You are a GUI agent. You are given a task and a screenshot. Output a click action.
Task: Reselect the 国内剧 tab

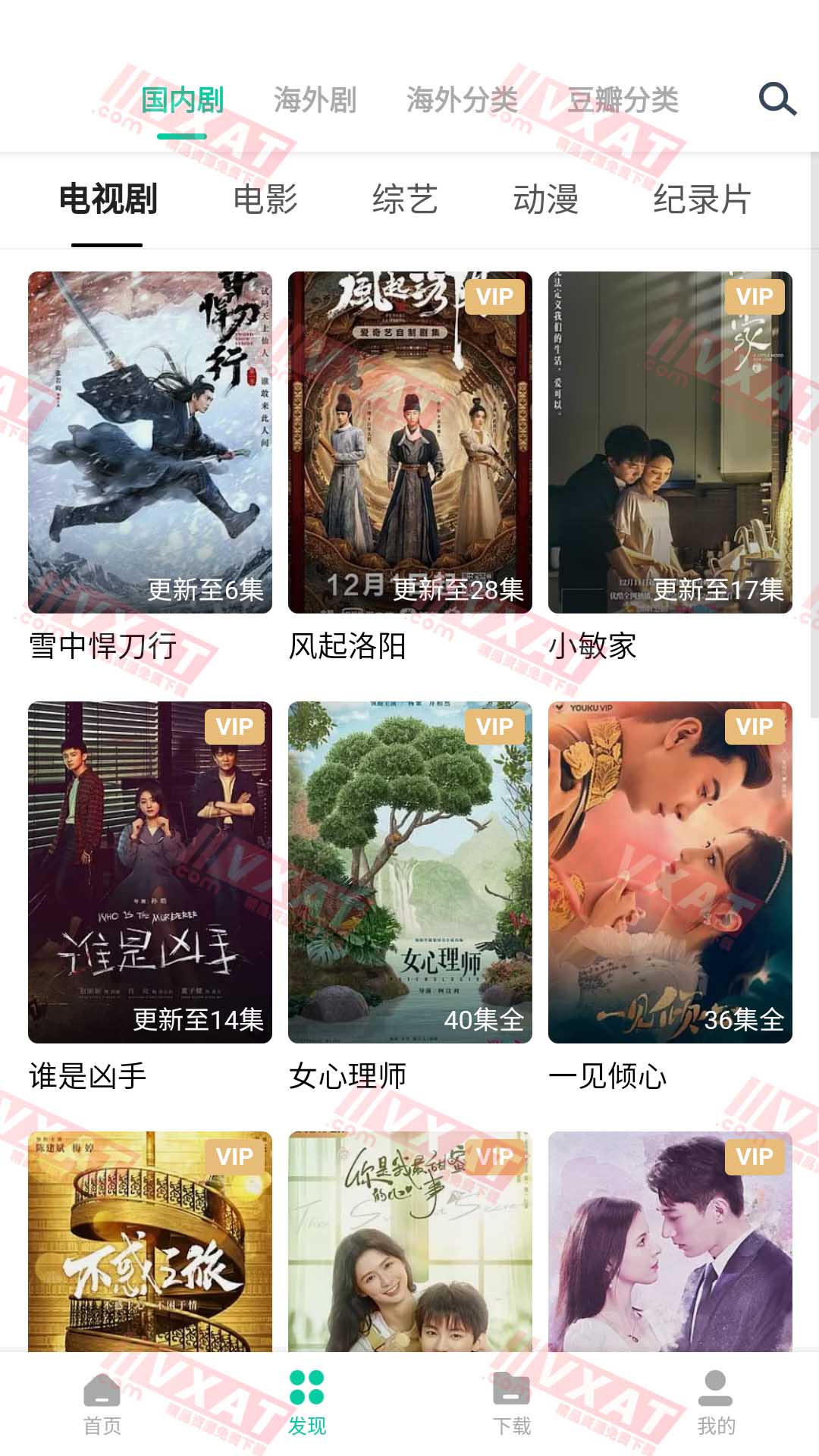coord(181,99)
